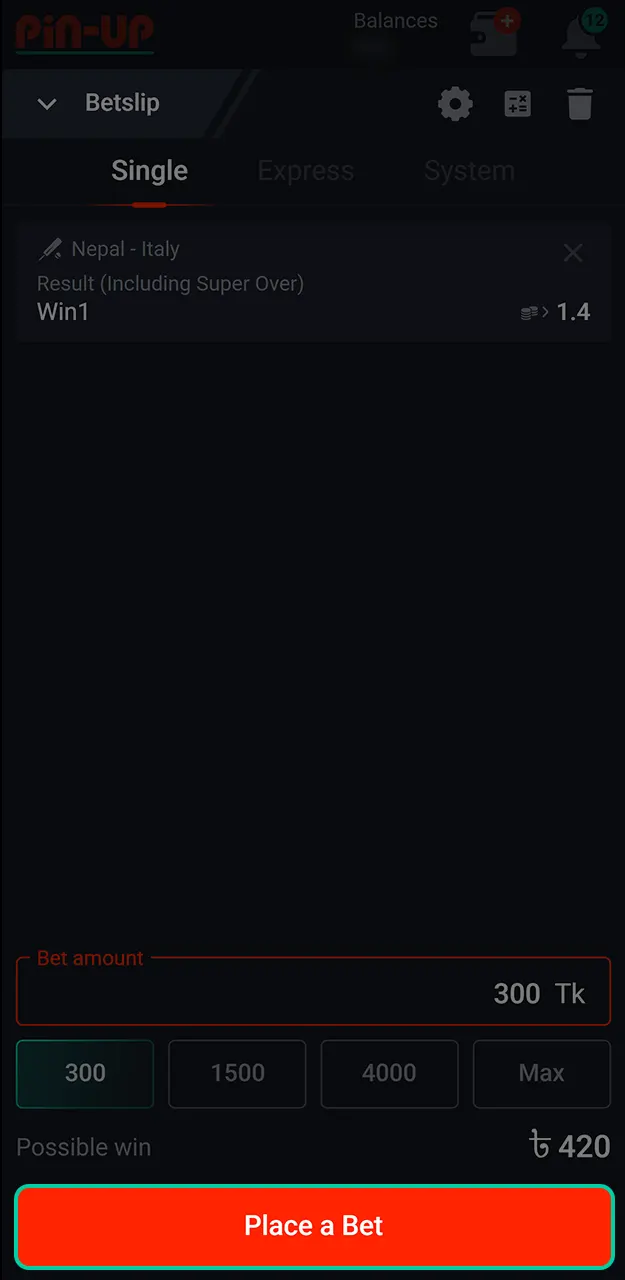Open the wallet deposit icon
Viewport: 625px width, 1280px height.
(494, 35)
